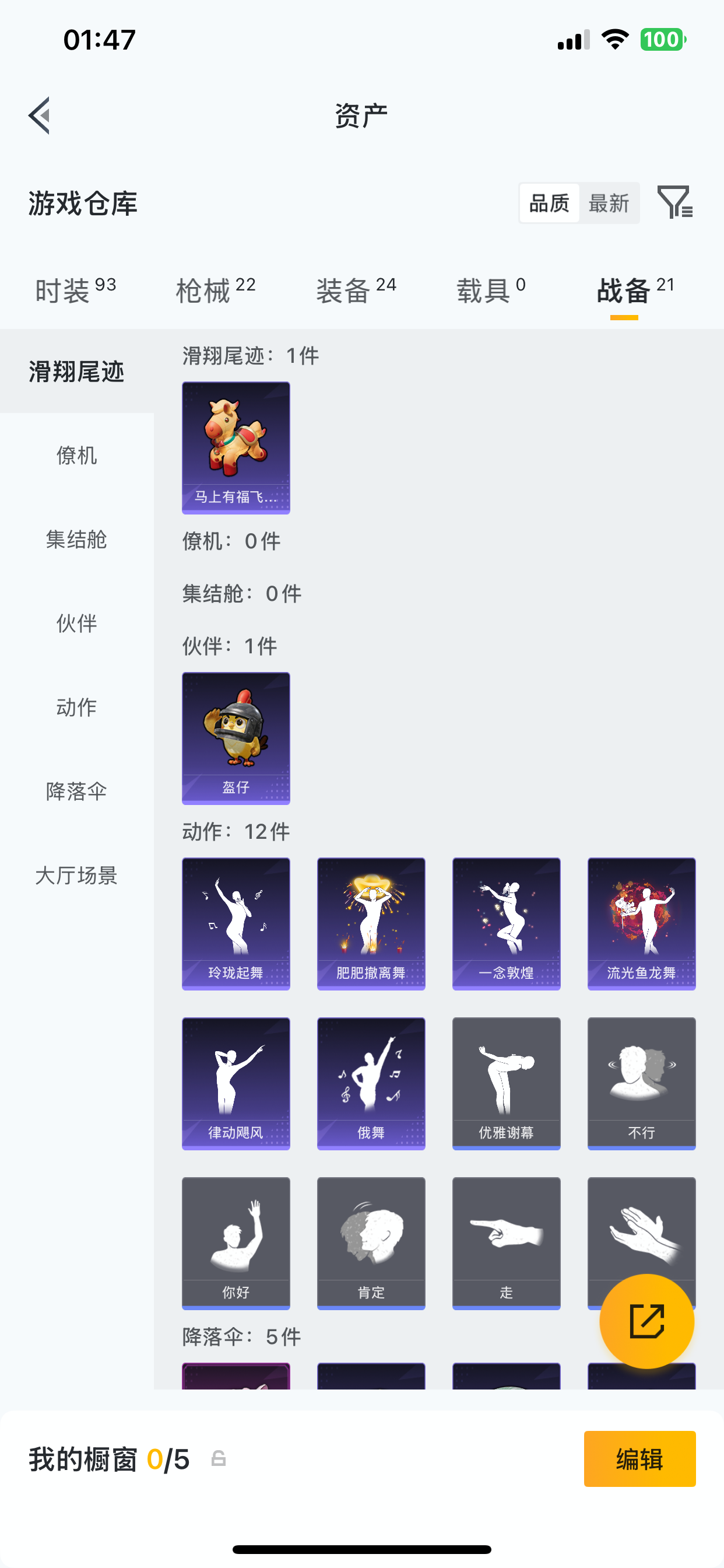Go back from the 资产 page
This screenshot has width=724, height=1568.
click(40, 115)
